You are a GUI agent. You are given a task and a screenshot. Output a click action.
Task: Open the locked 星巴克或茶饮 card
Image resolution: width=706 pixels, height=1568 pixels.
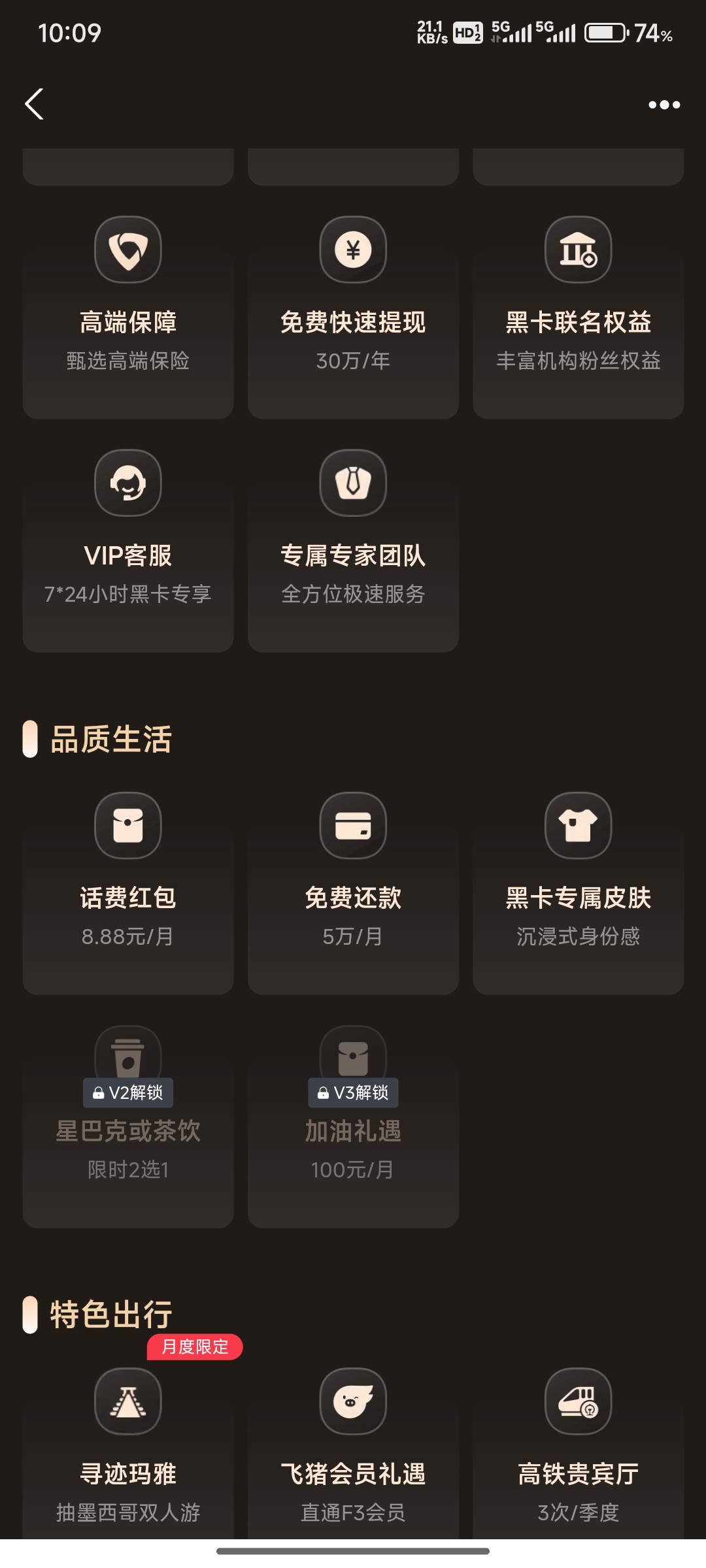(128, 1126)
